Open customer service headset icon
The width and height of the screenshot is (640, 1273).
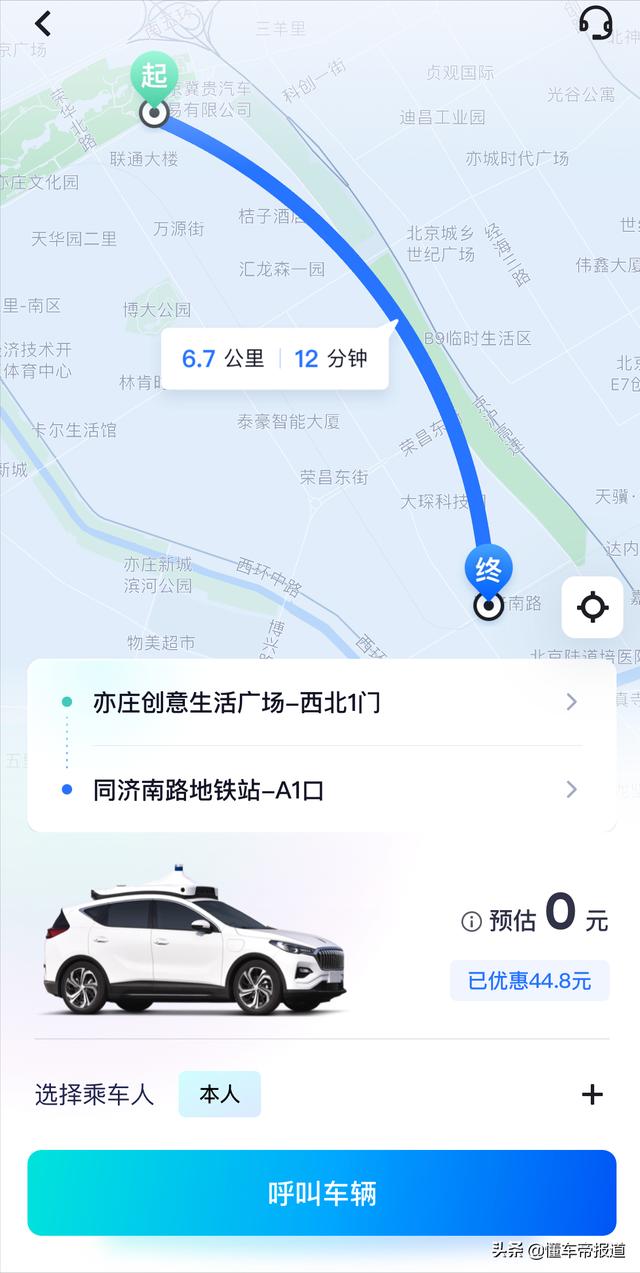pyautogui.click(x=596, y=23)
